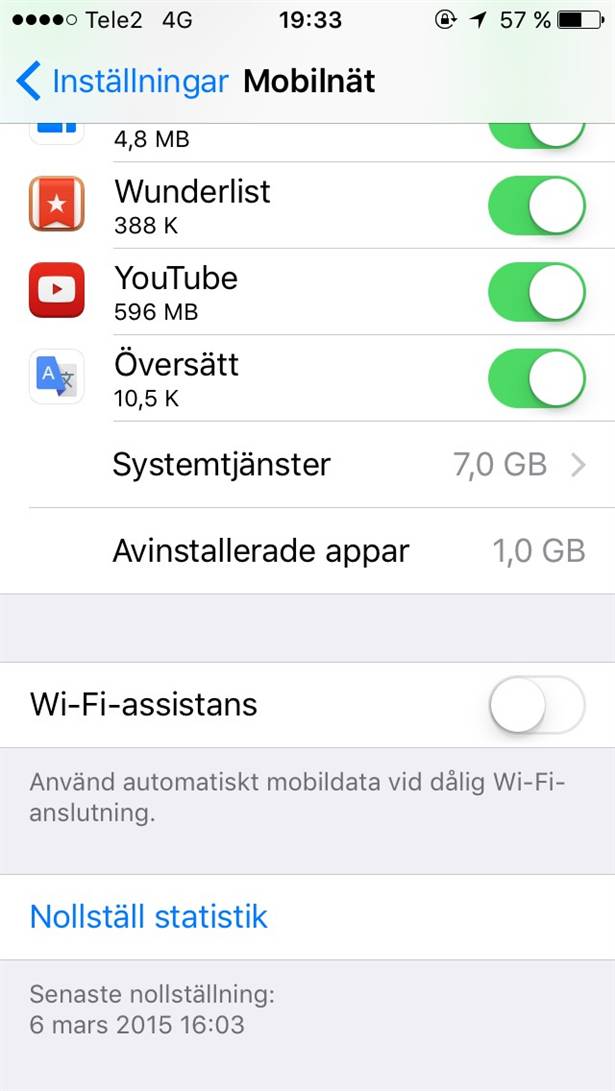
Task: Disable mobile data for Wunderlist
Action: pyautogui.click(x=537, y=206)
